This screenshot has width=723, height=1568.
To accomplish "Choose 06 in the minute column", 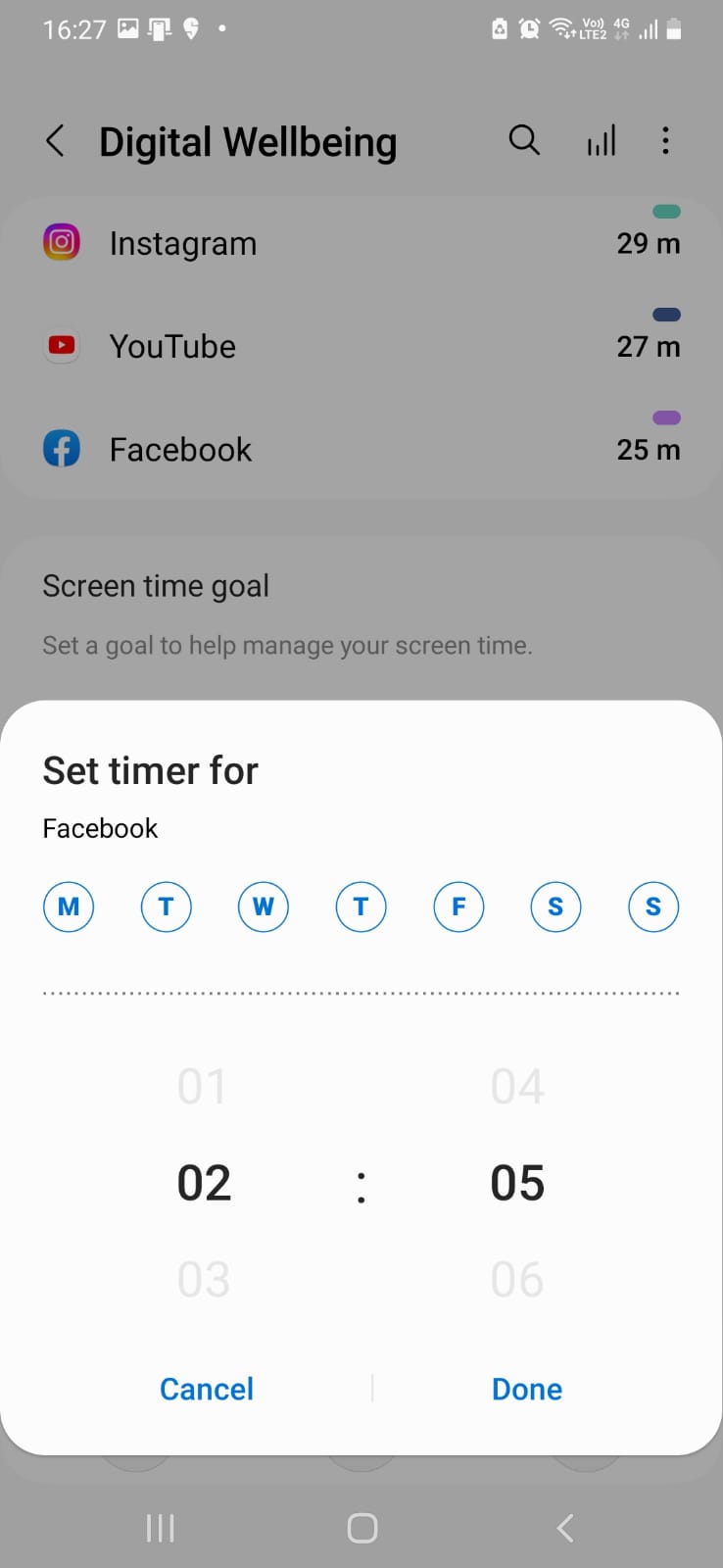I will point(516,1277).
